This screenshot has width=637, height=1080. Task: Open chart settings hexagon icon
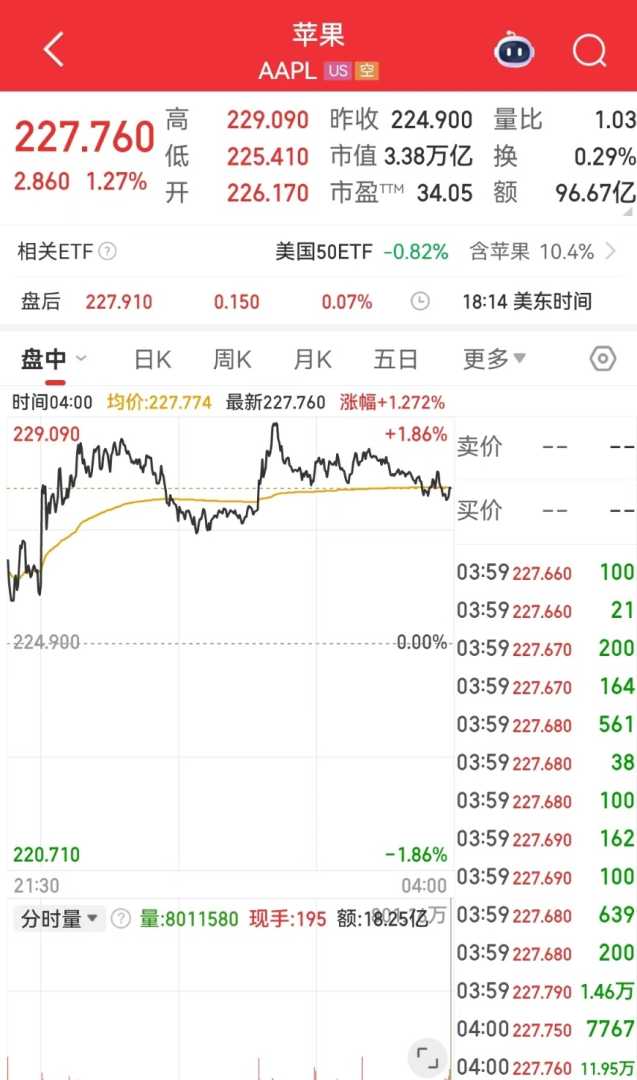pyautogui.click(x=602, y=359)
